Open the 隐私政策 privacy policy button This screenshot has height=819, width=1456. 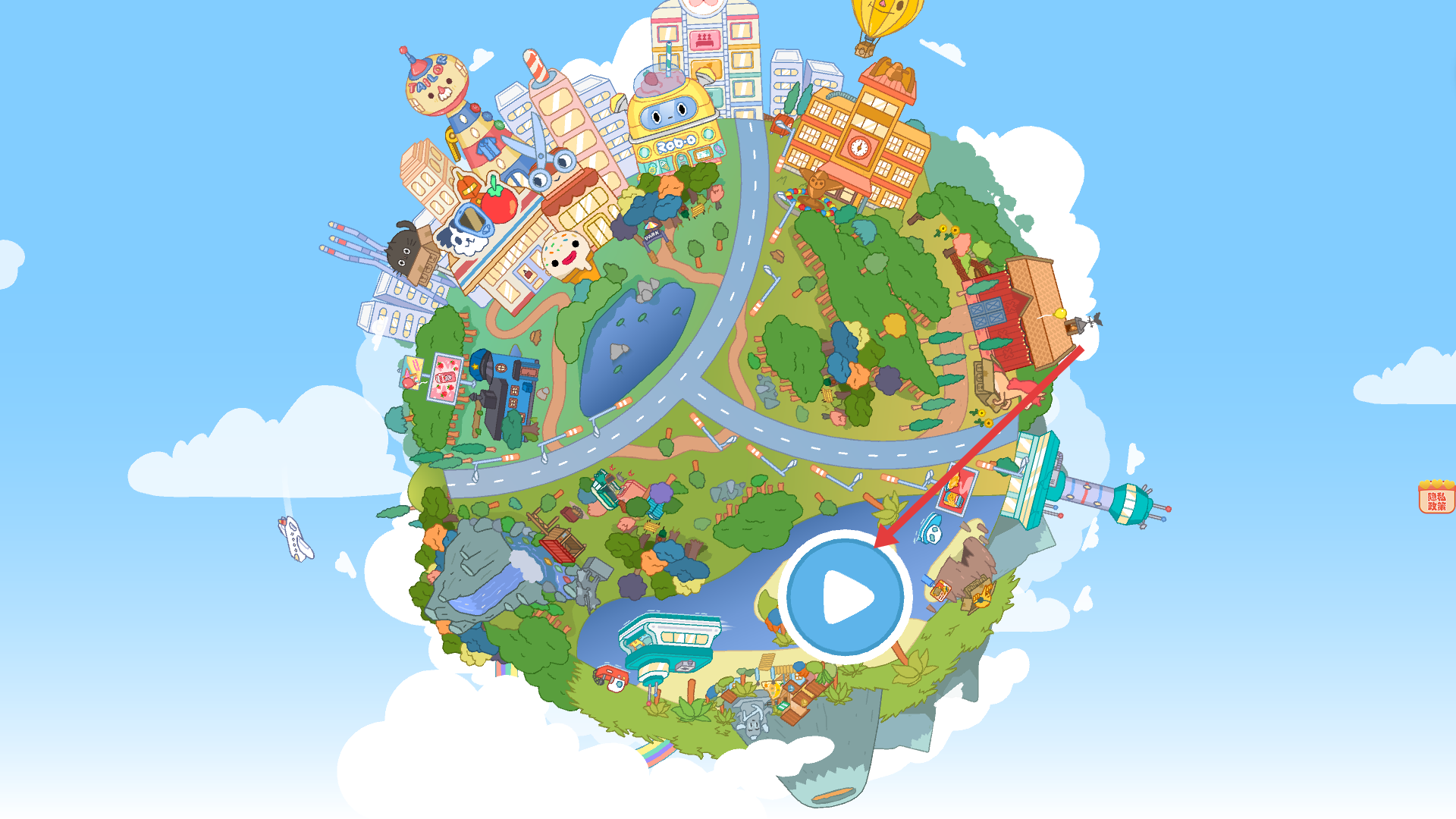pos(1436,498)
